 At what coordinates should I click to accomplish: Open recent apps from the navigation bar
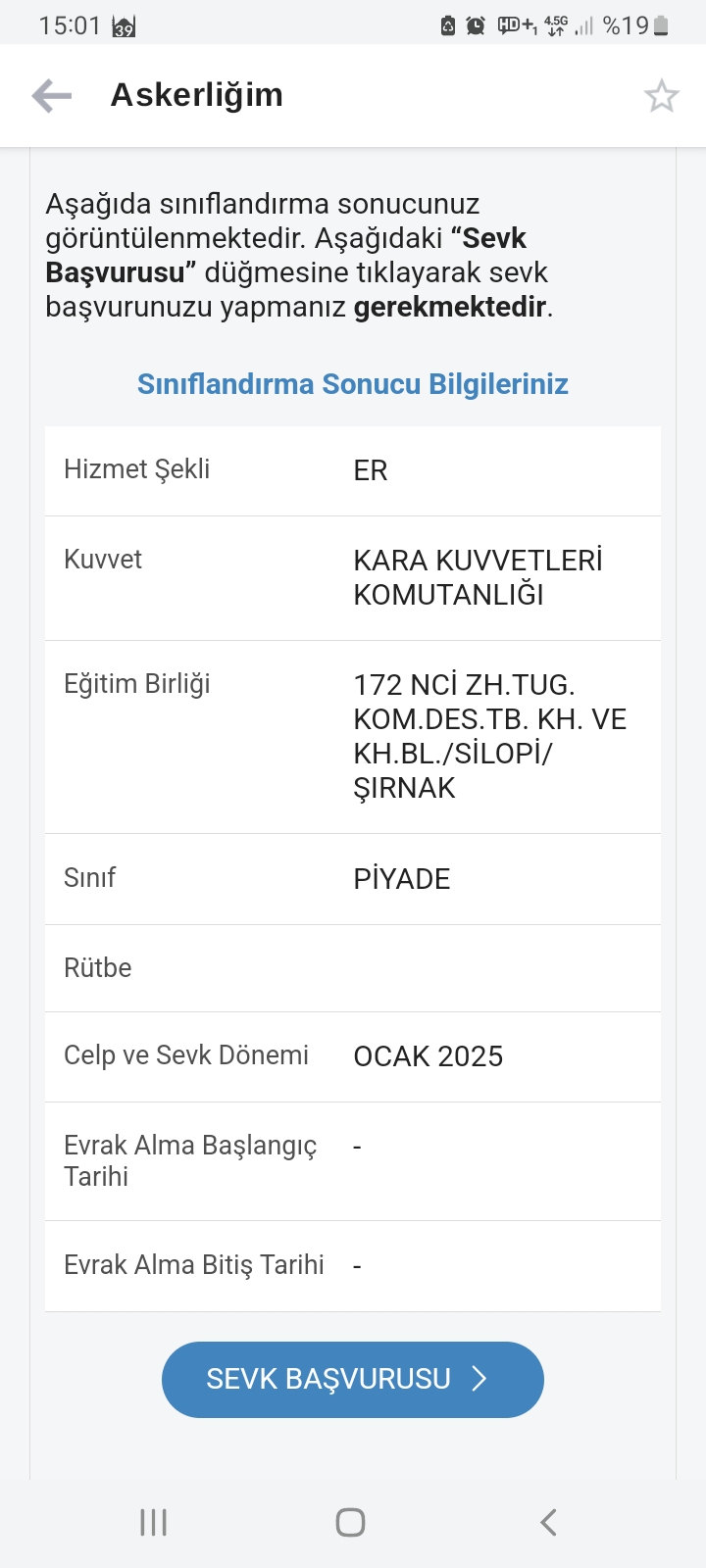154,1522
